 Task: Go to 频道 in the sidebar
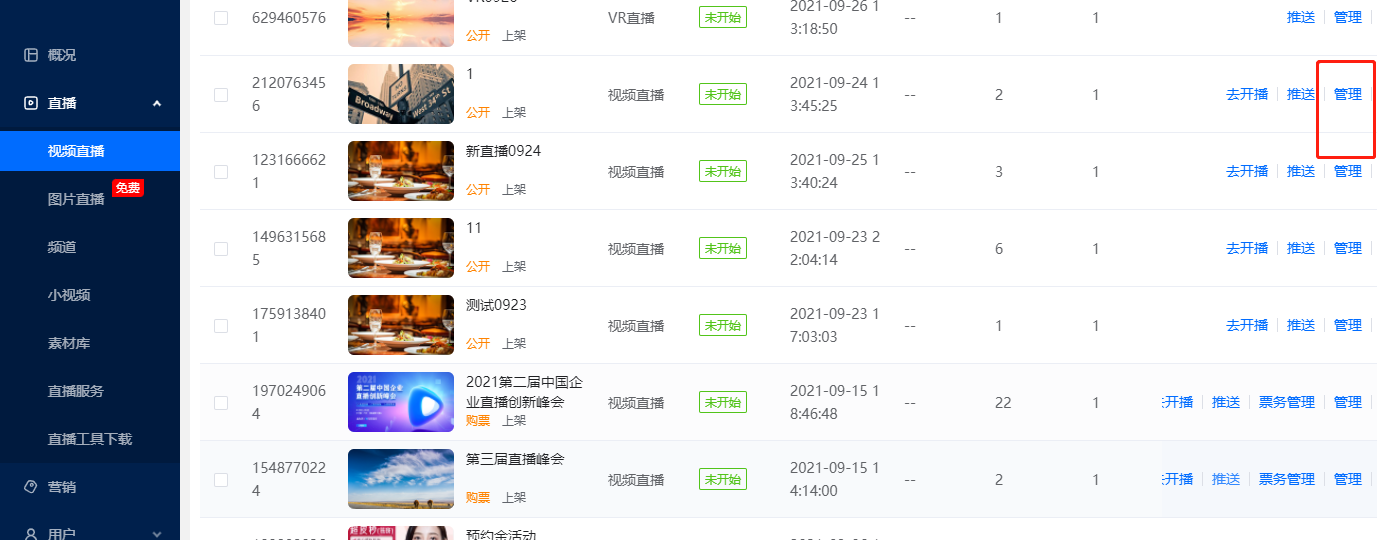62,247
